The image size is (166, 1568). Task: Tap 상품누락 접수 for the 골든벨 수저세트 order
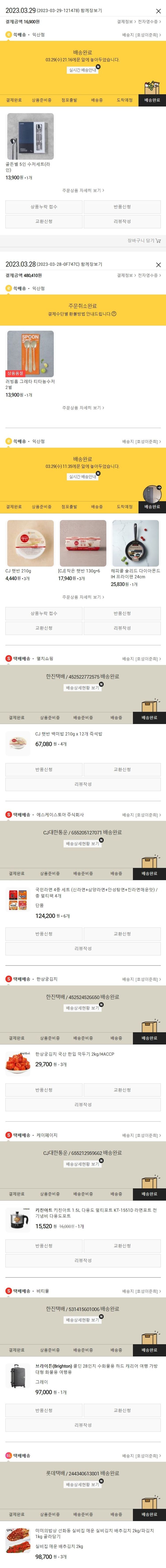pos(44,207)
